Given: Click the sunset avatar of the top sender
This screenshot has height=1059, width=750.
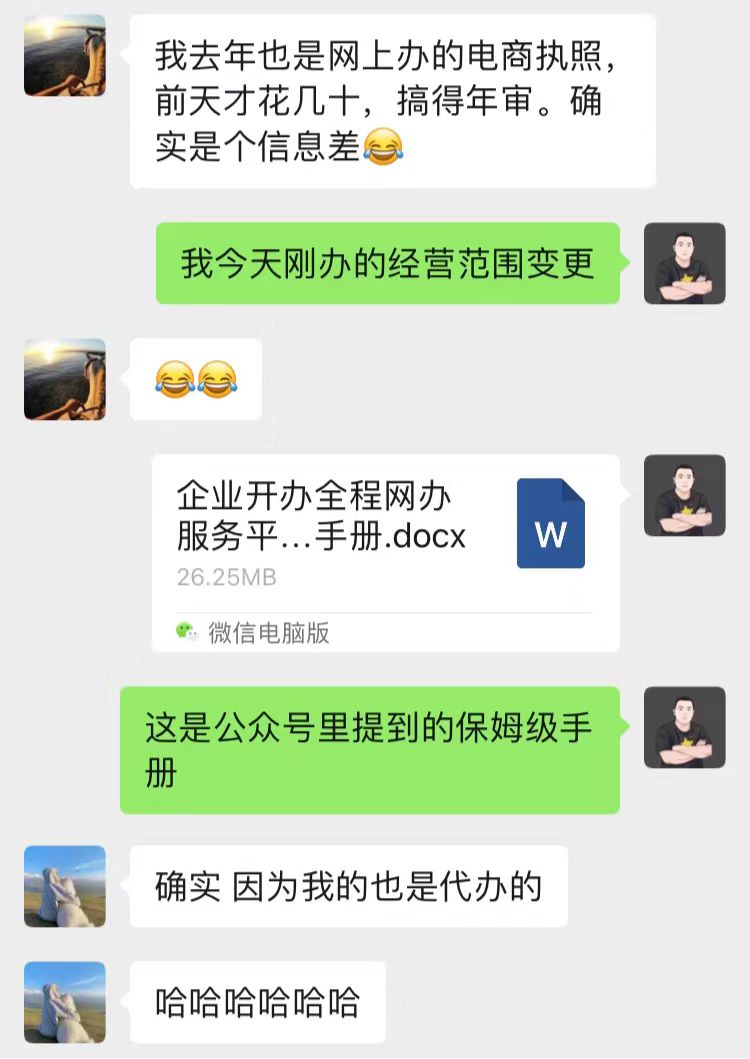Looking at the screenshot, I should point(64,55).
